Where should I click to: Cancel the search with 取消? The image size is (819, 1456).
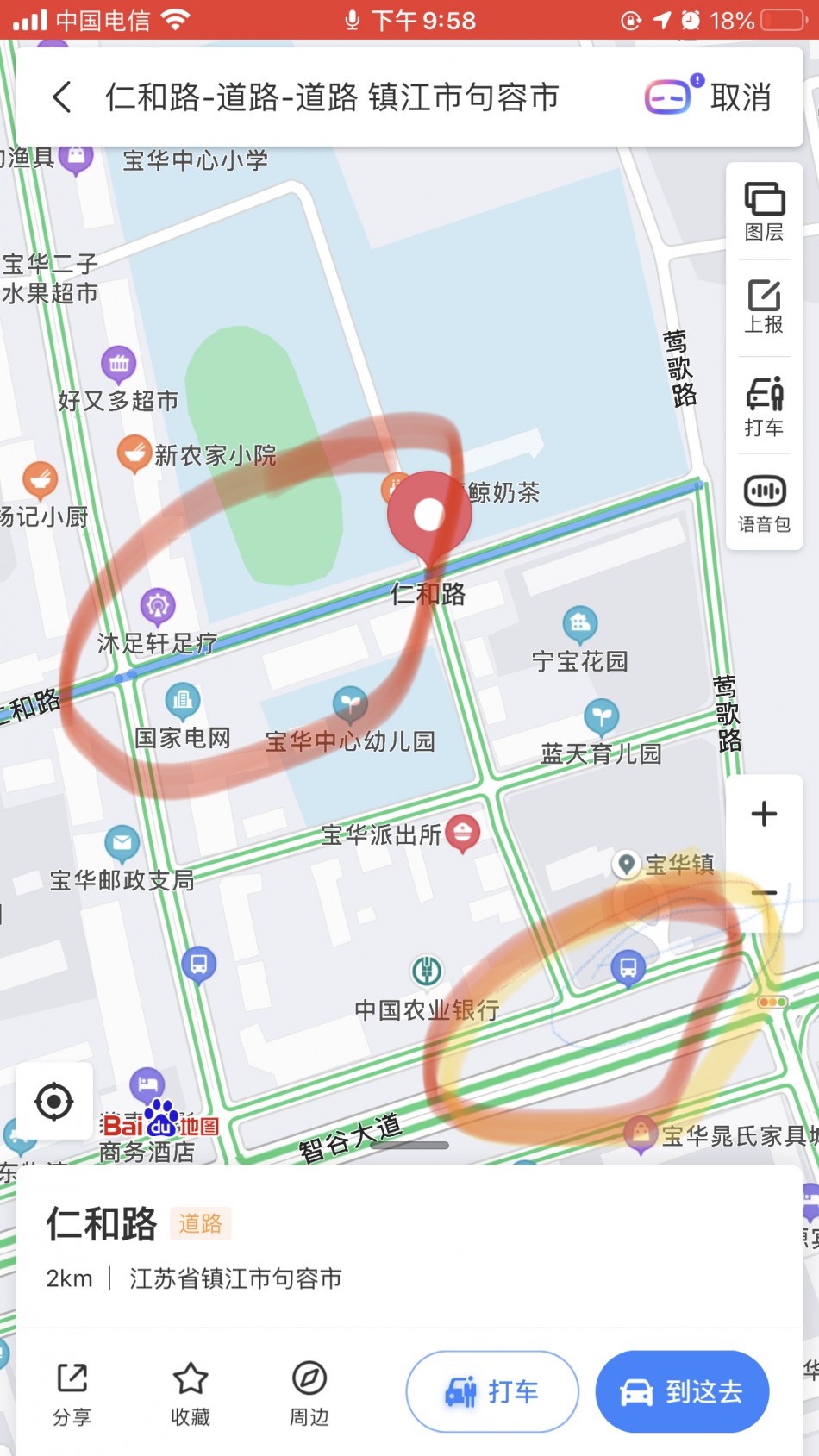pos(741,97)
